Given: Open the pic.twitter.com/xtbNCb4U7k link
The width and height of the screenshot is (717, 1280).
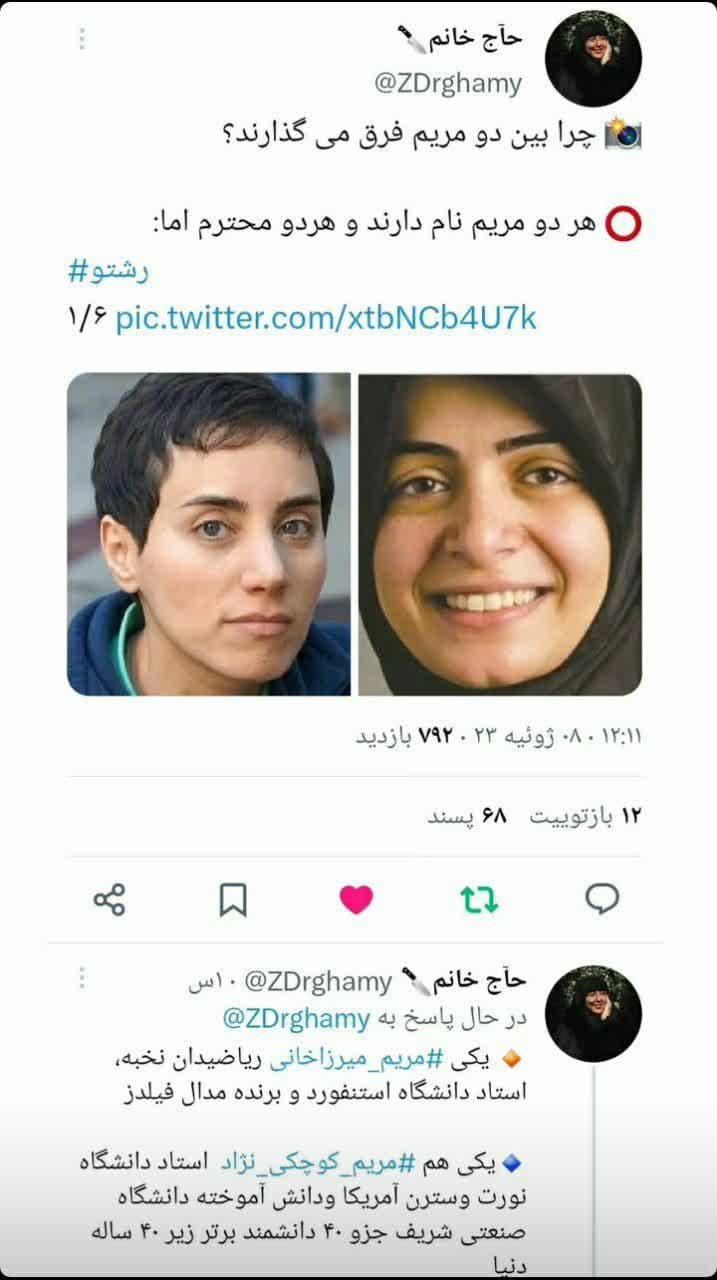Looking at the screenshot, I should (x=326, y=318).
